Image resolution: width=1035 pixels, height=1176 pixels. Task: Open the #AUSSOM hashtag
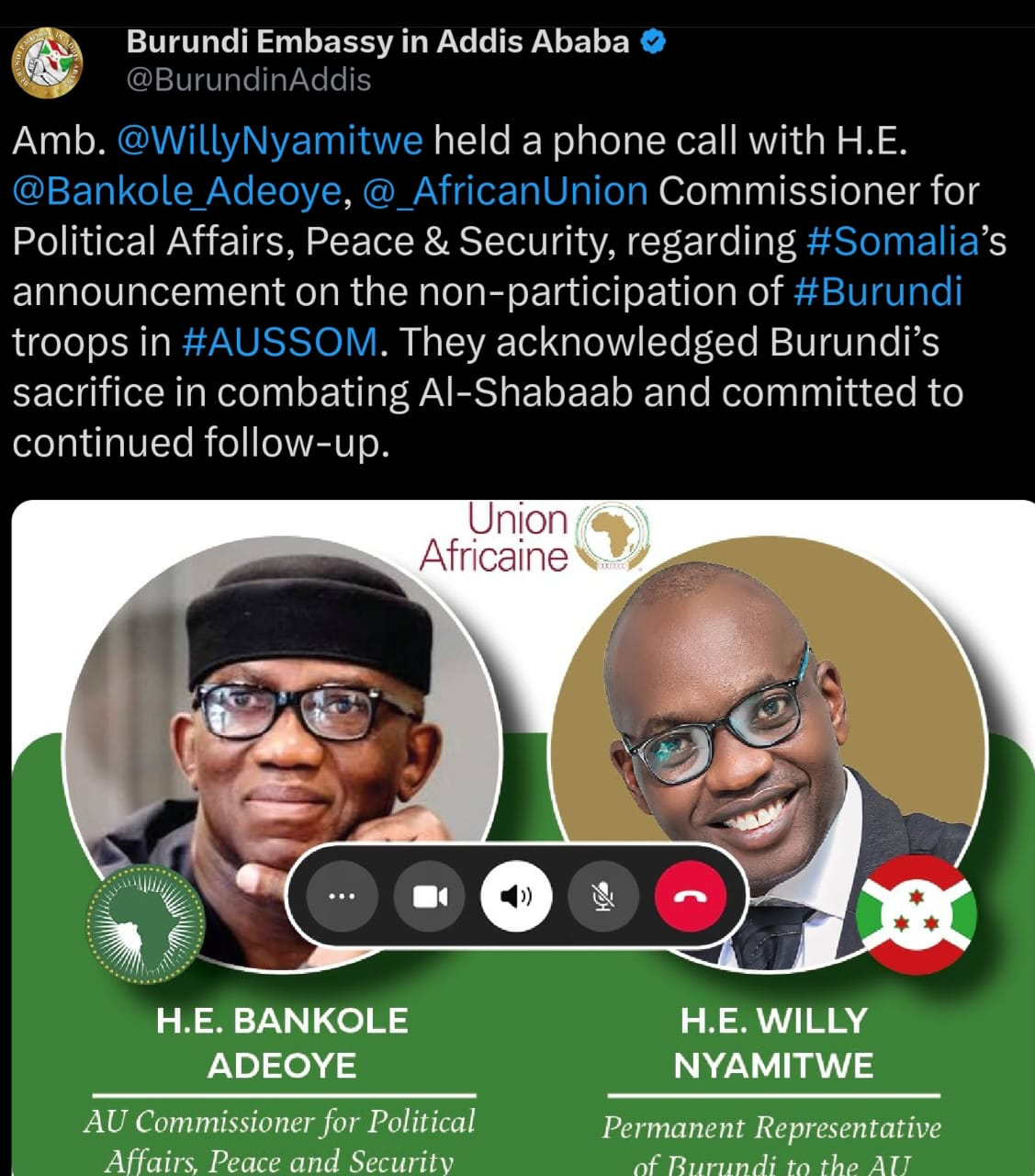click(x=280, y=342)
